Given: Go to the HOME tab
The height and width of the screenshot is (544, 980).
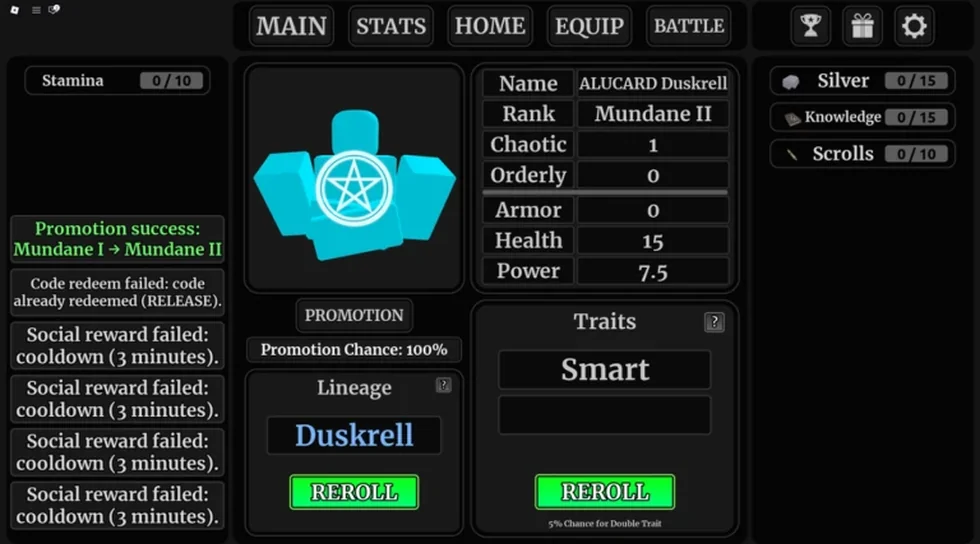Looking at the screenshot, I should coord(490,26).
